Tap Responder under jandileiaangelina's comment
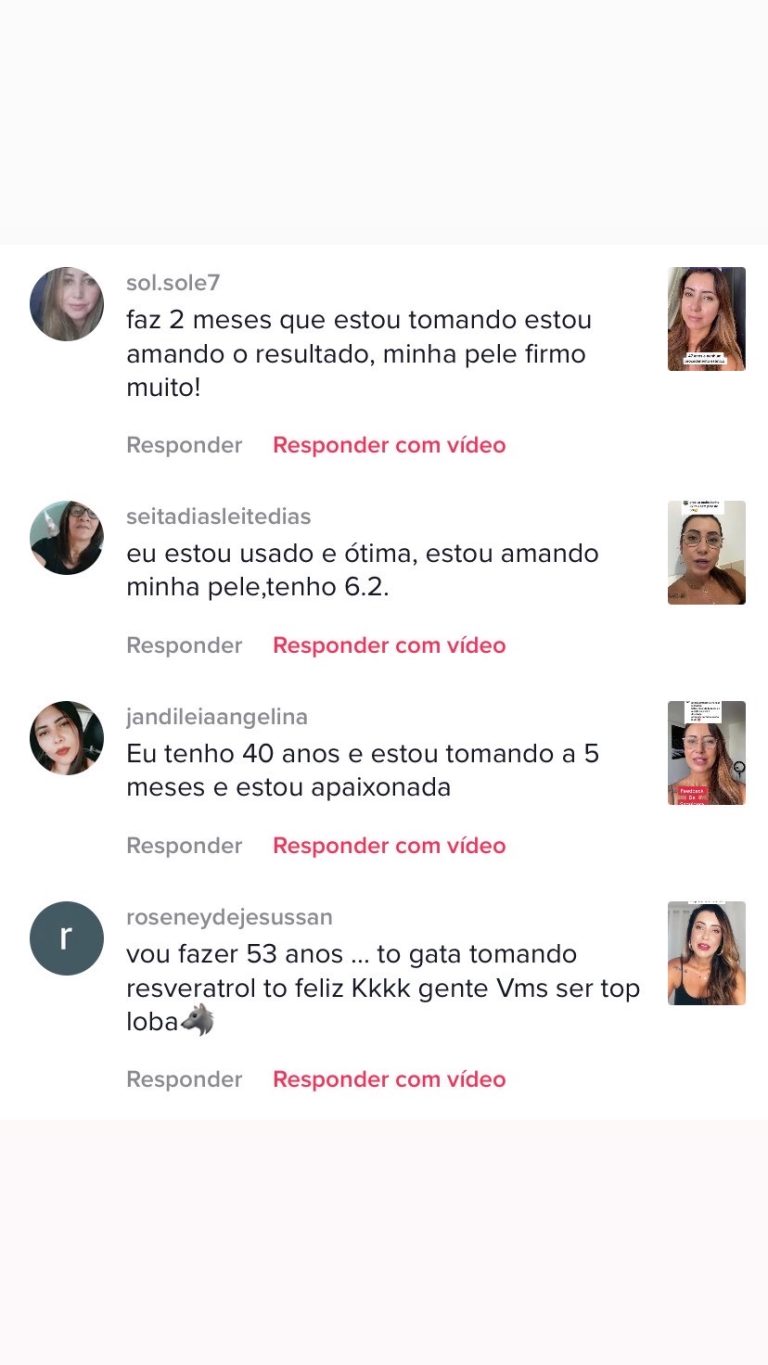The height and width of the screenshot is (1365, 768). pyautogui.click(x=184, y=845)
